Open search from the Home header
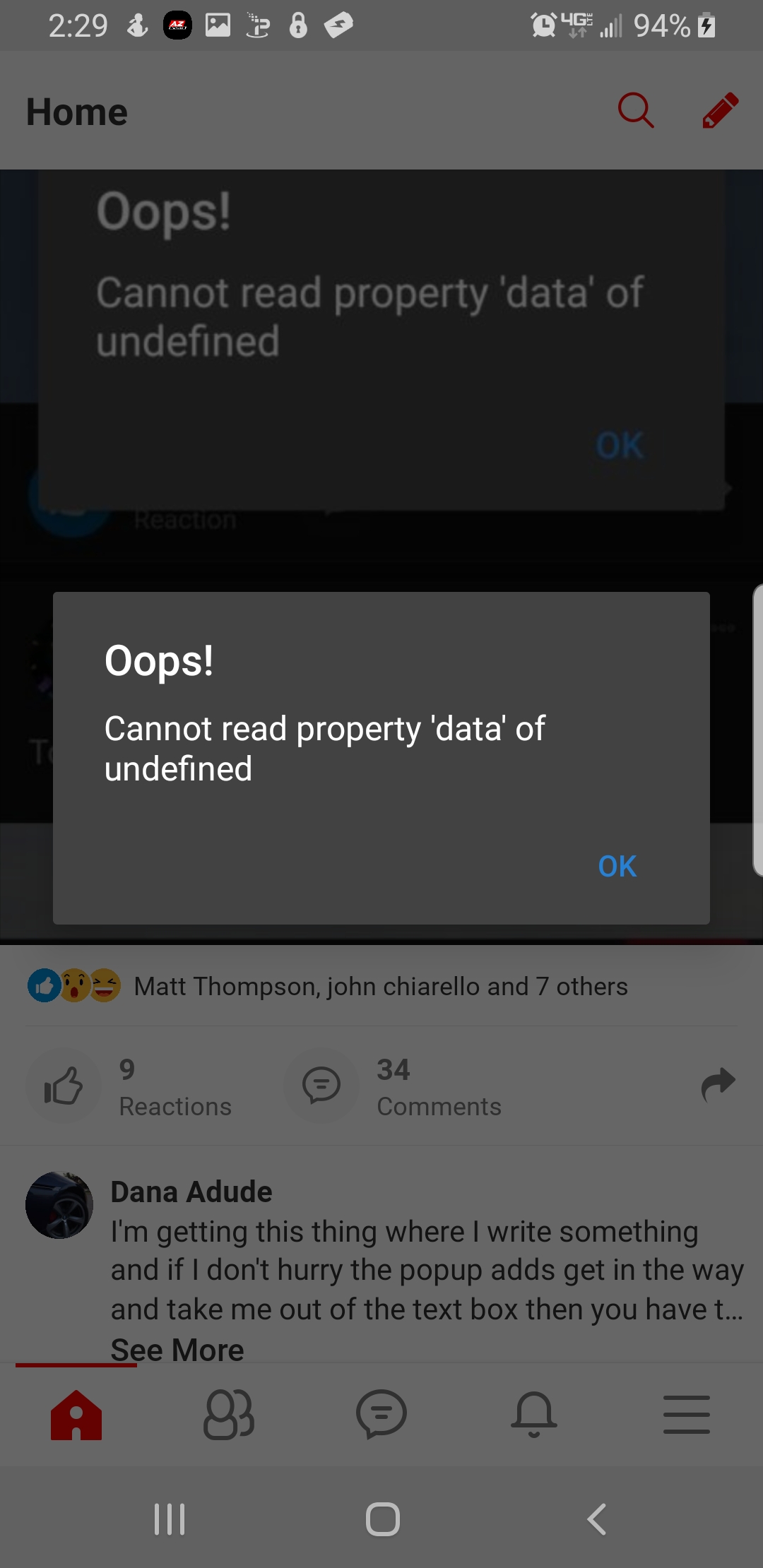The height and width of the screenshot is (1568, 763). [635, 111]
